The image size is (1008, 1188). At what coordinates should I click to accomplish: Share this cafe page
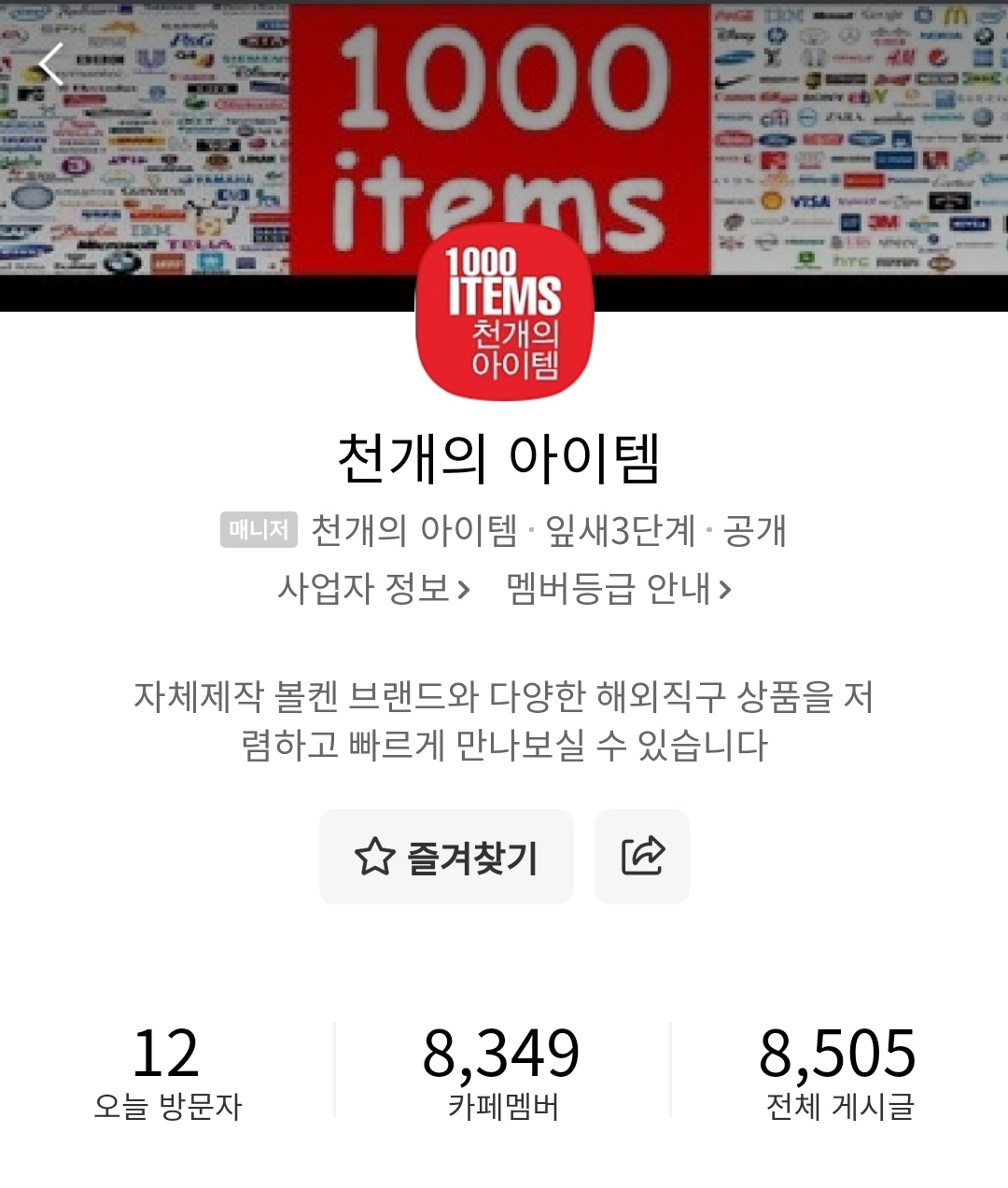pos(642,857)
